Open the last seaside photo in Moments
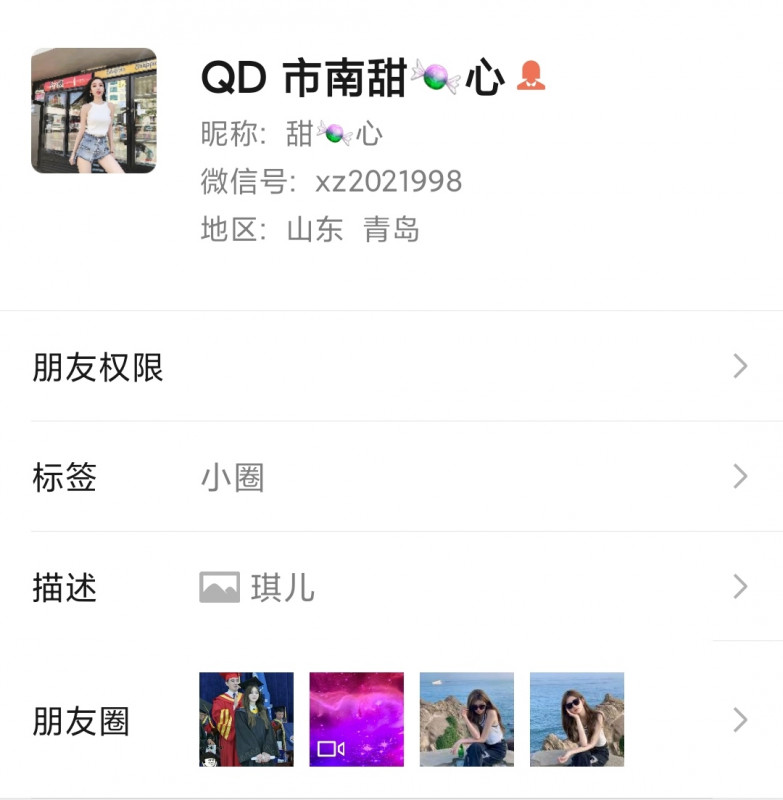The width and height of the screenshot is (783, 800). coord(576,718)
